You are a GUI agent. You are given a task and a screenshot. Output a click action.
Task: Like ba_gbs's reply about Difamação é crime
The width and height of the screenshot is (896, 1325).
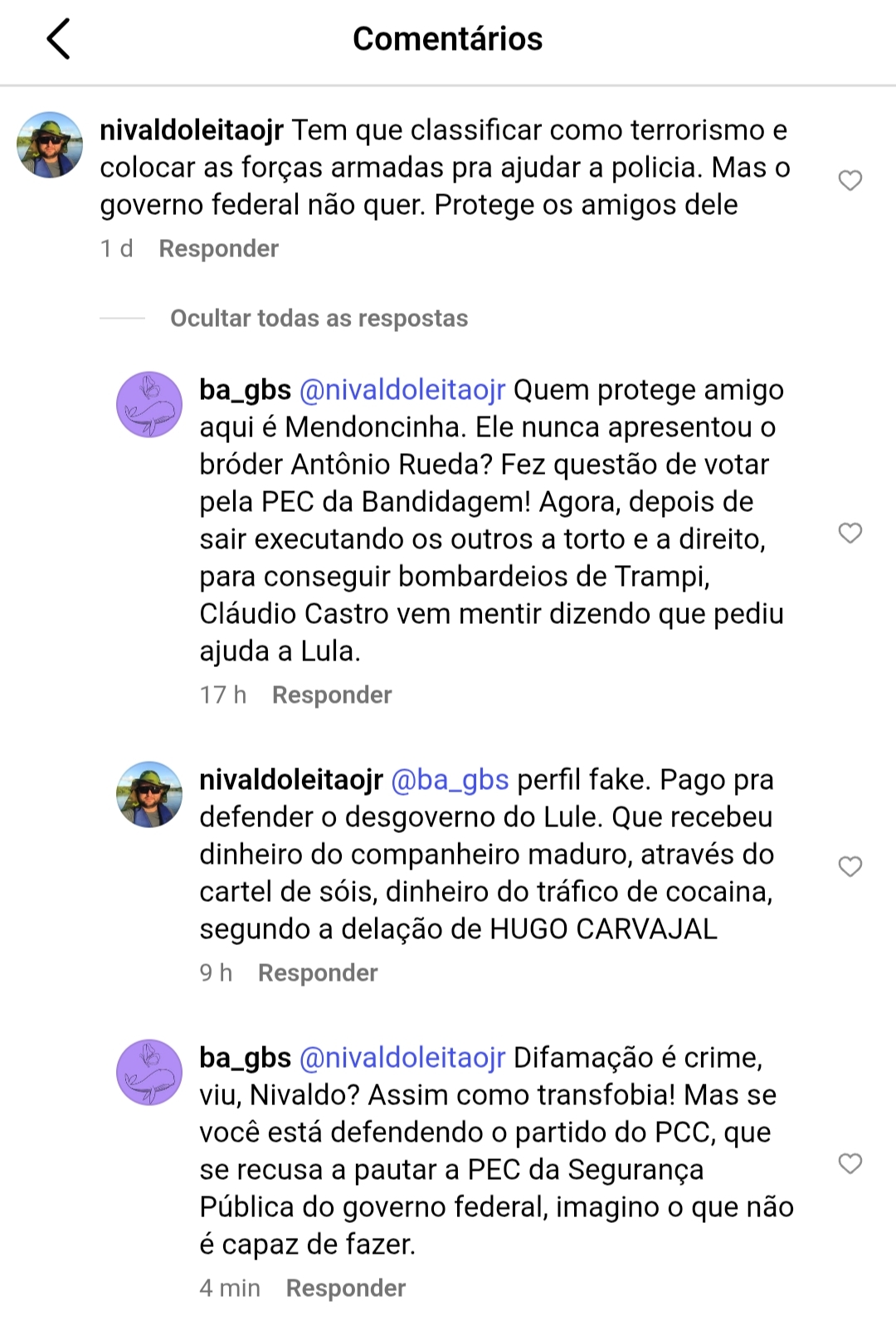[850, 1163]
